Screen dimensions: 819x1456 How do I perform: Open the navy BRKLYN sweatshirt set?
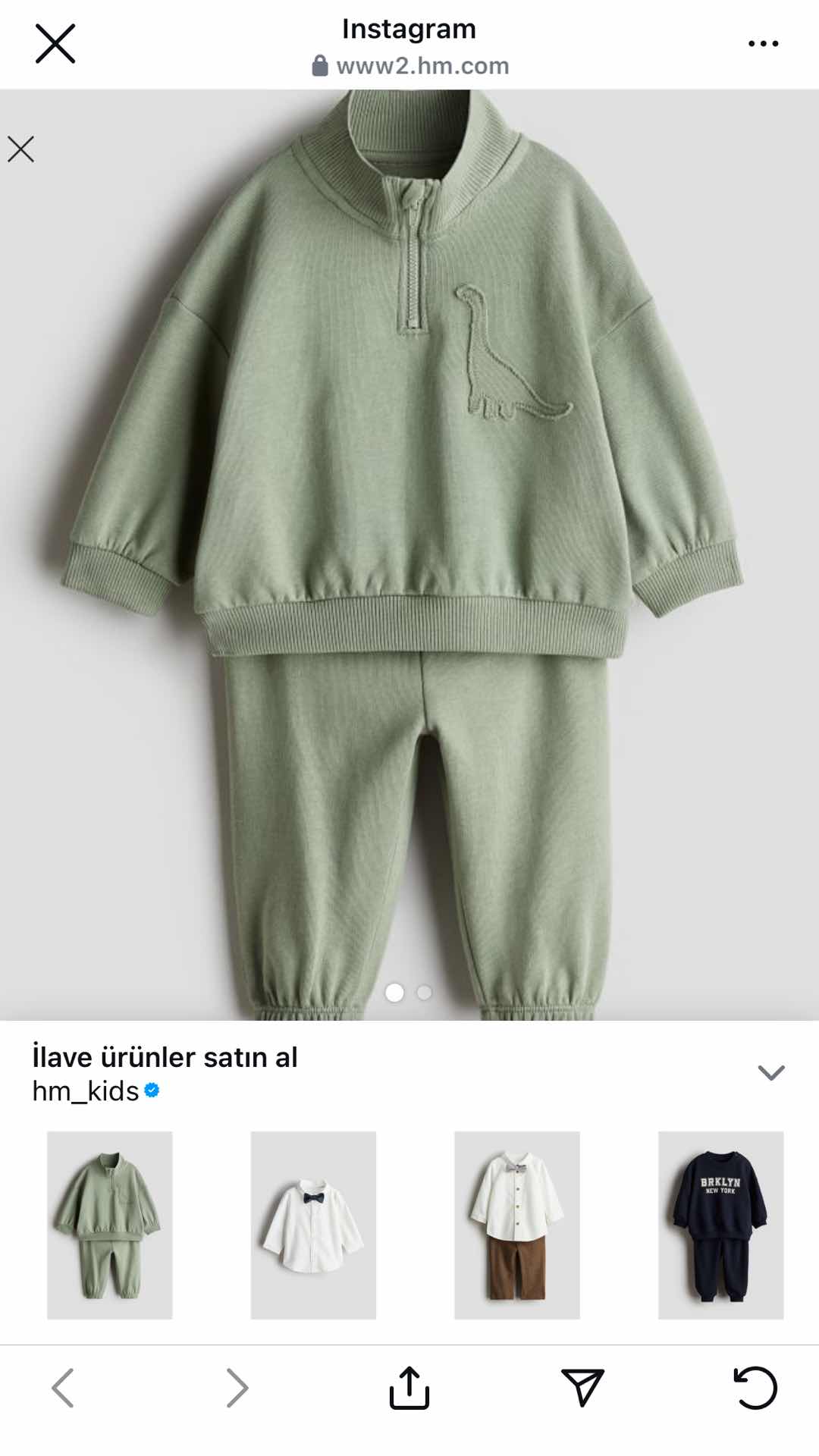(720, 1225)
